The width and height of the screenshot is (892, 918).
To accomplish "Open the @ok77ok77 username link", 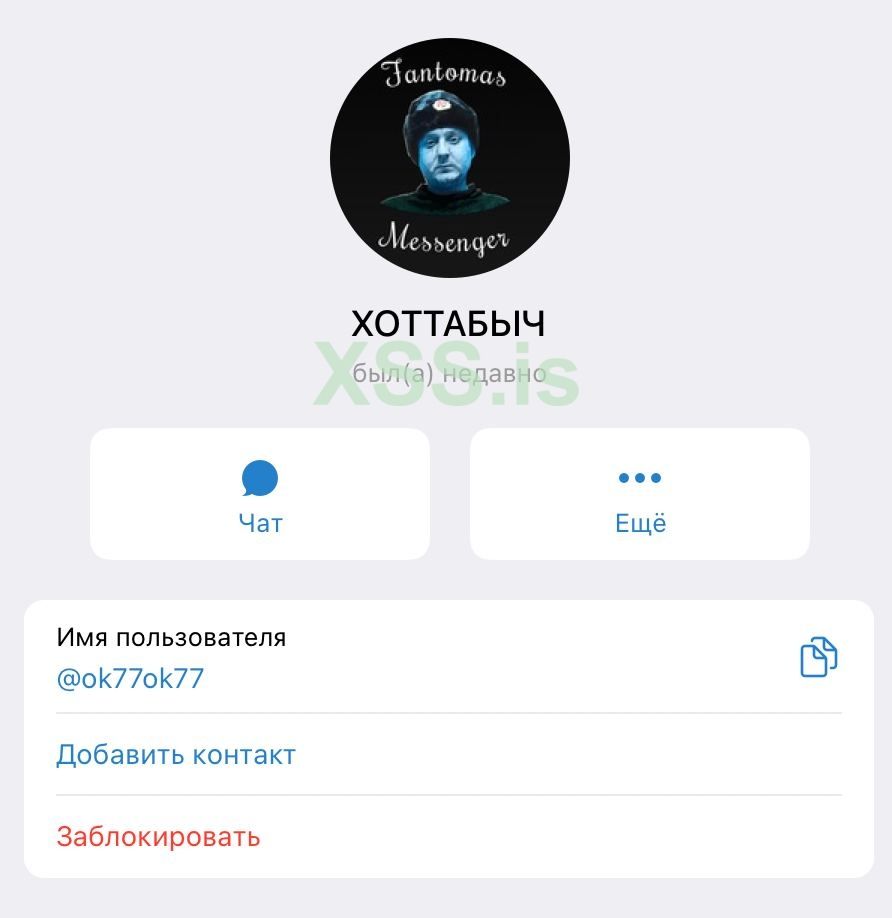I will click(130, 679).
